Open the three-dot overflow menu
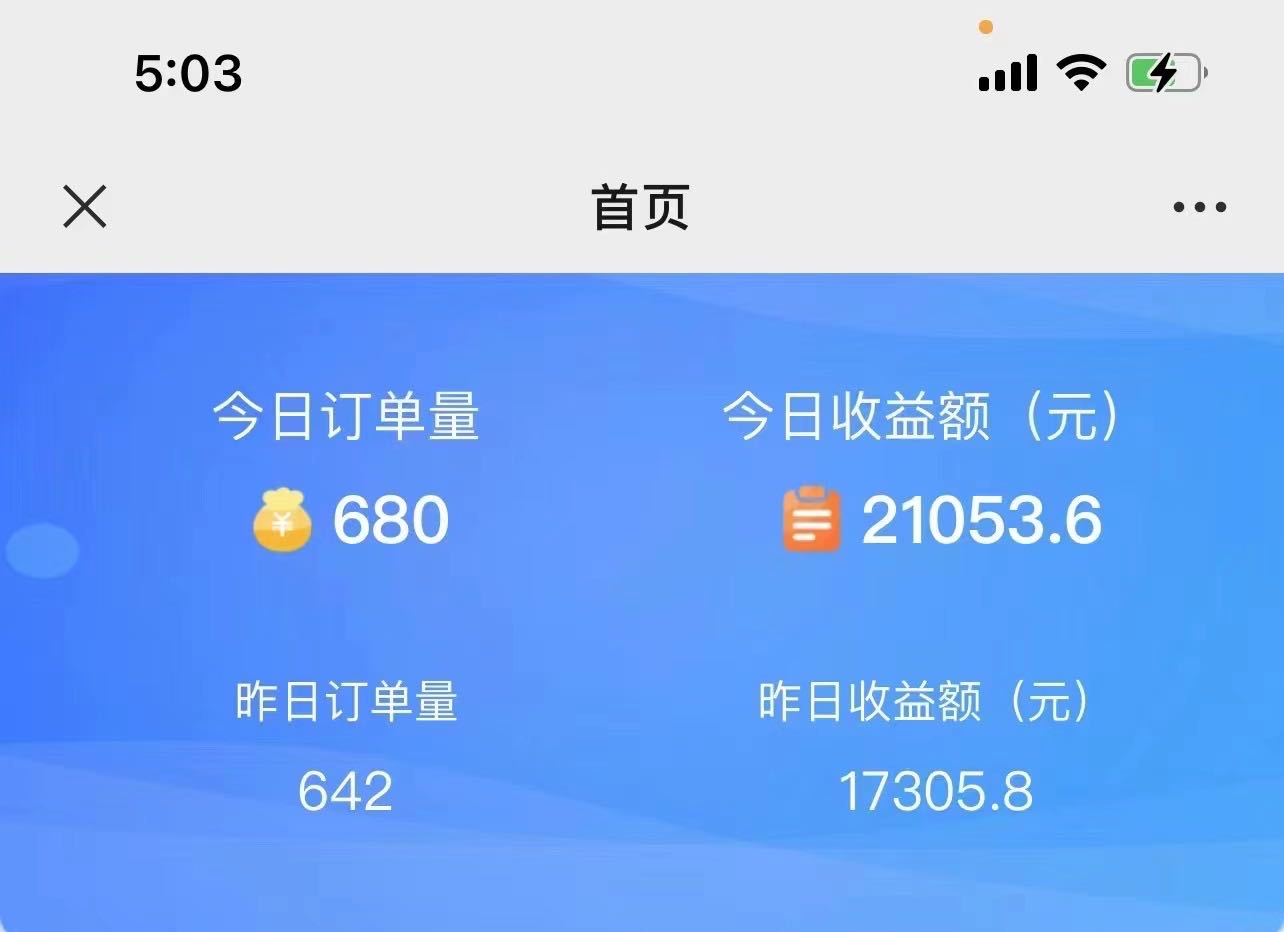The height and width of the screenshot is (932, 1284). click(x=1199, y=208)
